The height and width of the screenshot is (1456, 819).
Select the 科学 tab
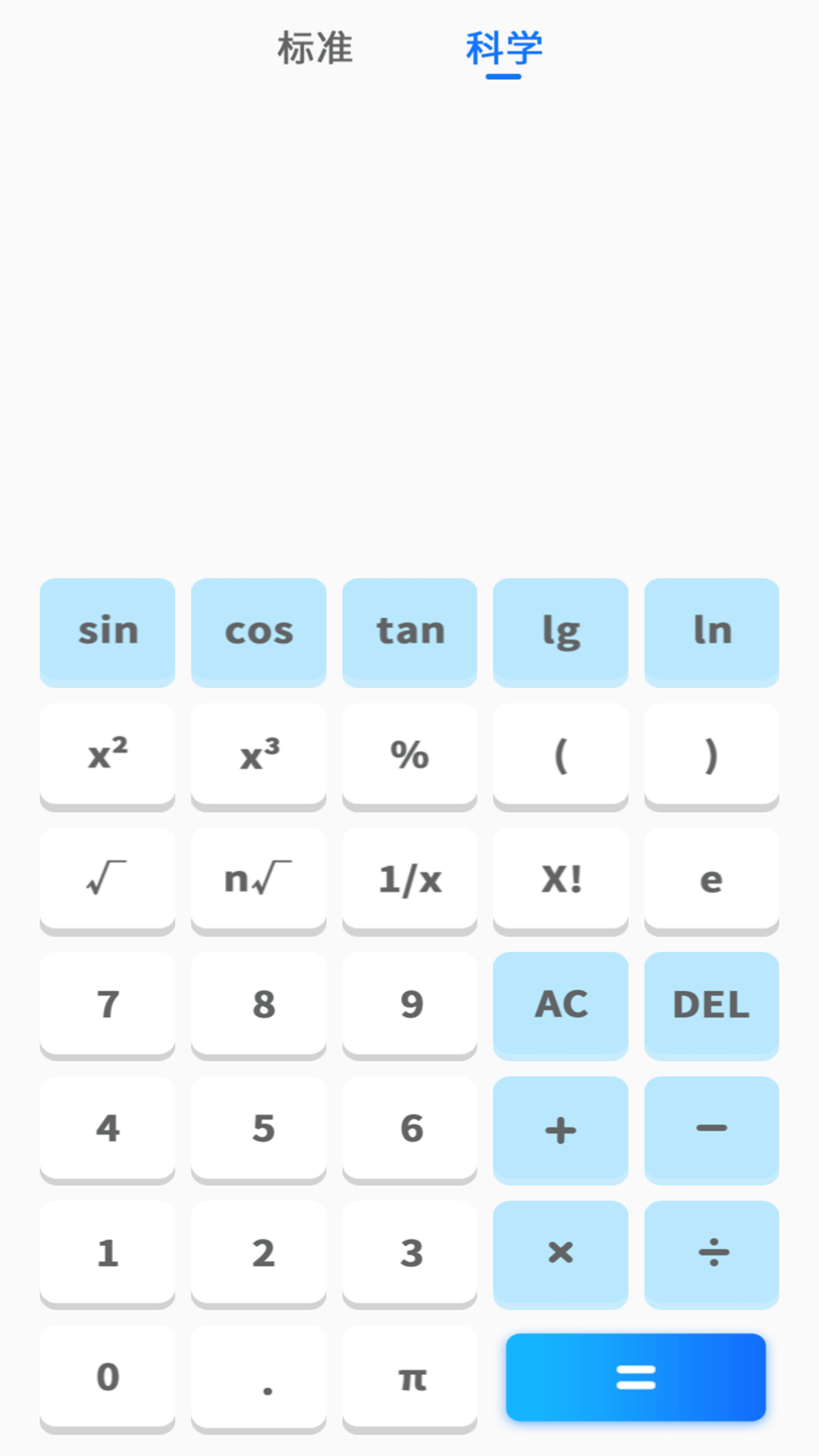click(x=504, y=50)
